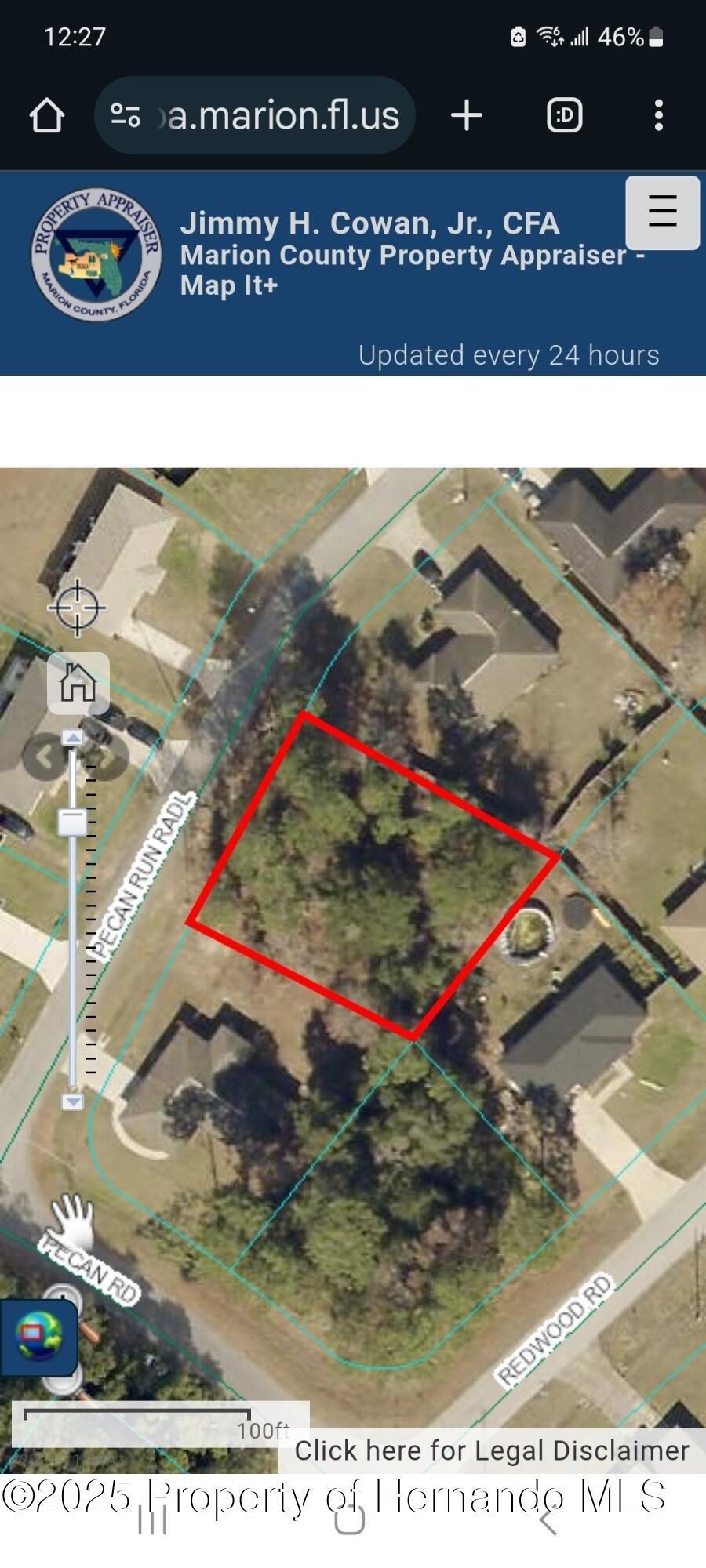Tap the system back button
The image size is (706, 1568).
click(548, 1521)
